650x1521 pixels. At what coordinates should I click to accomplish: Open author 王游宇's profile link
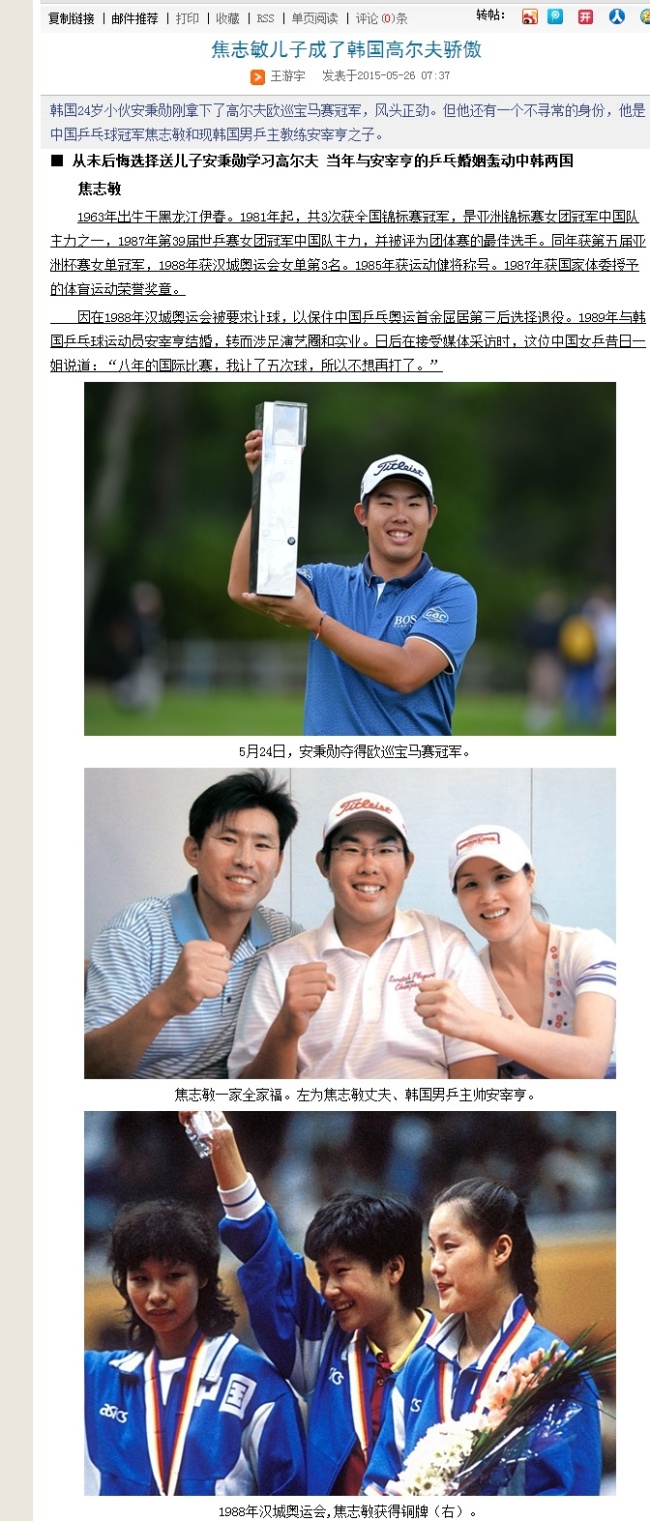coord(288,76)
